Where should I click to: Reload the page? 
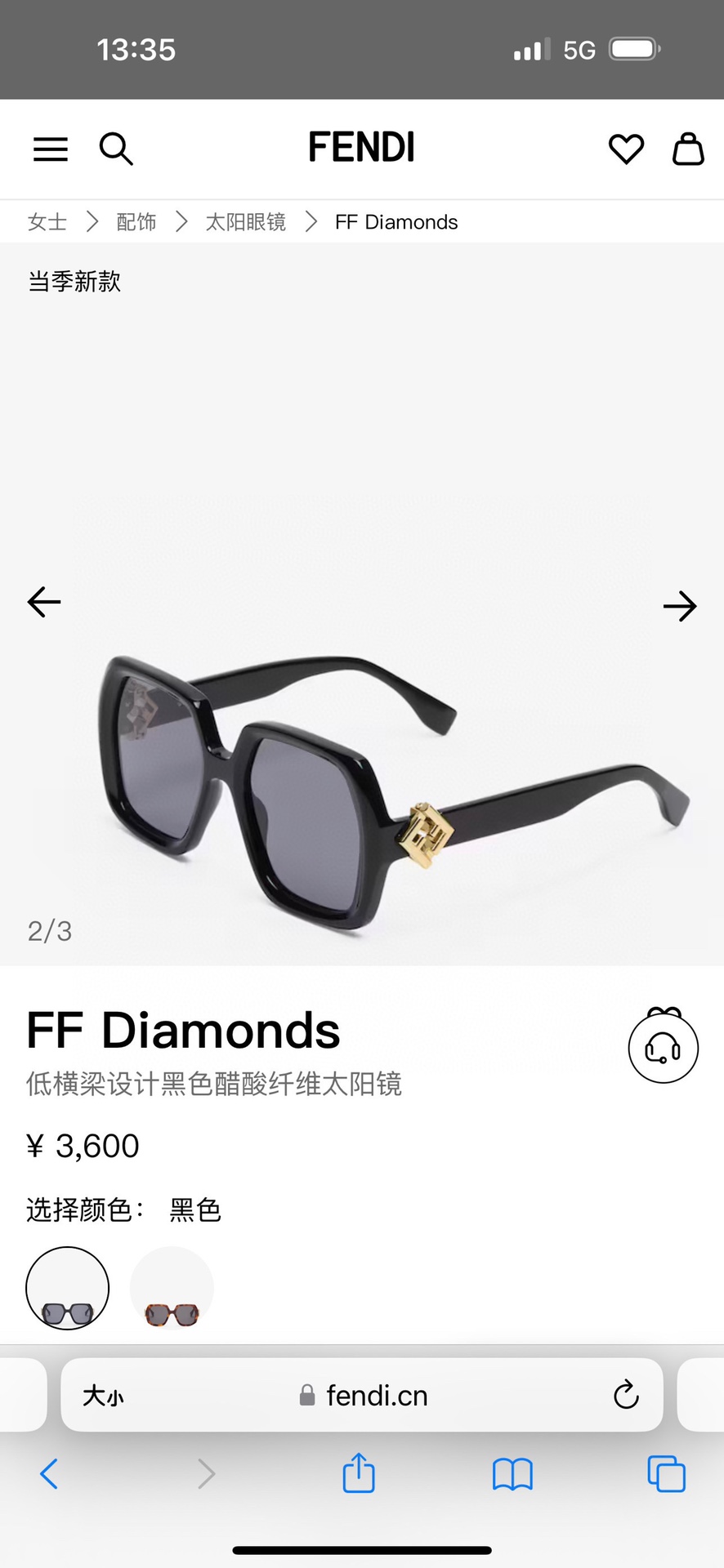(x=626, y=1395)
